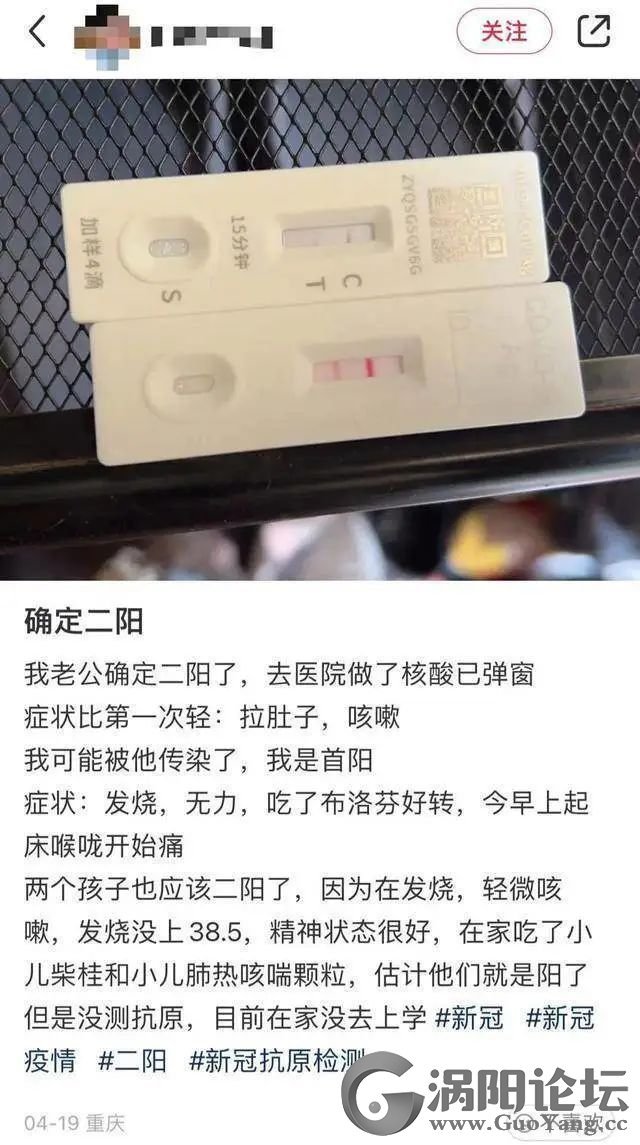Open the #新冠抗原检测 hashtag
Image resolution: width=640 pixels, height=1145 pixels.
click(277, 1060)
